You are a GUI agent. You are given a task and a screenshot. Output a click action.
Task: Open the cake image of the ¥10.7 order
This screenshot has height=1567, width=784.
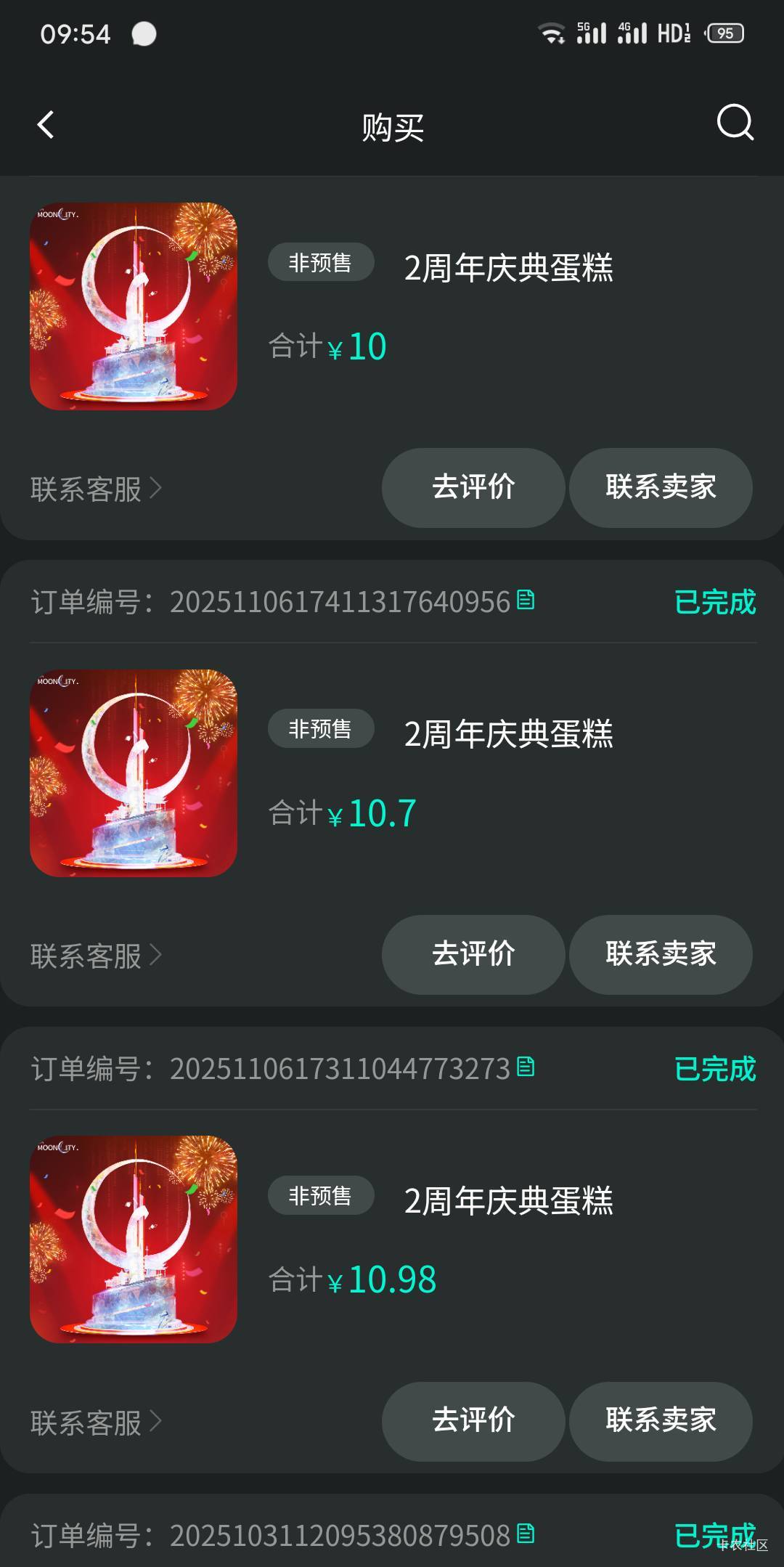pos(134,773)
